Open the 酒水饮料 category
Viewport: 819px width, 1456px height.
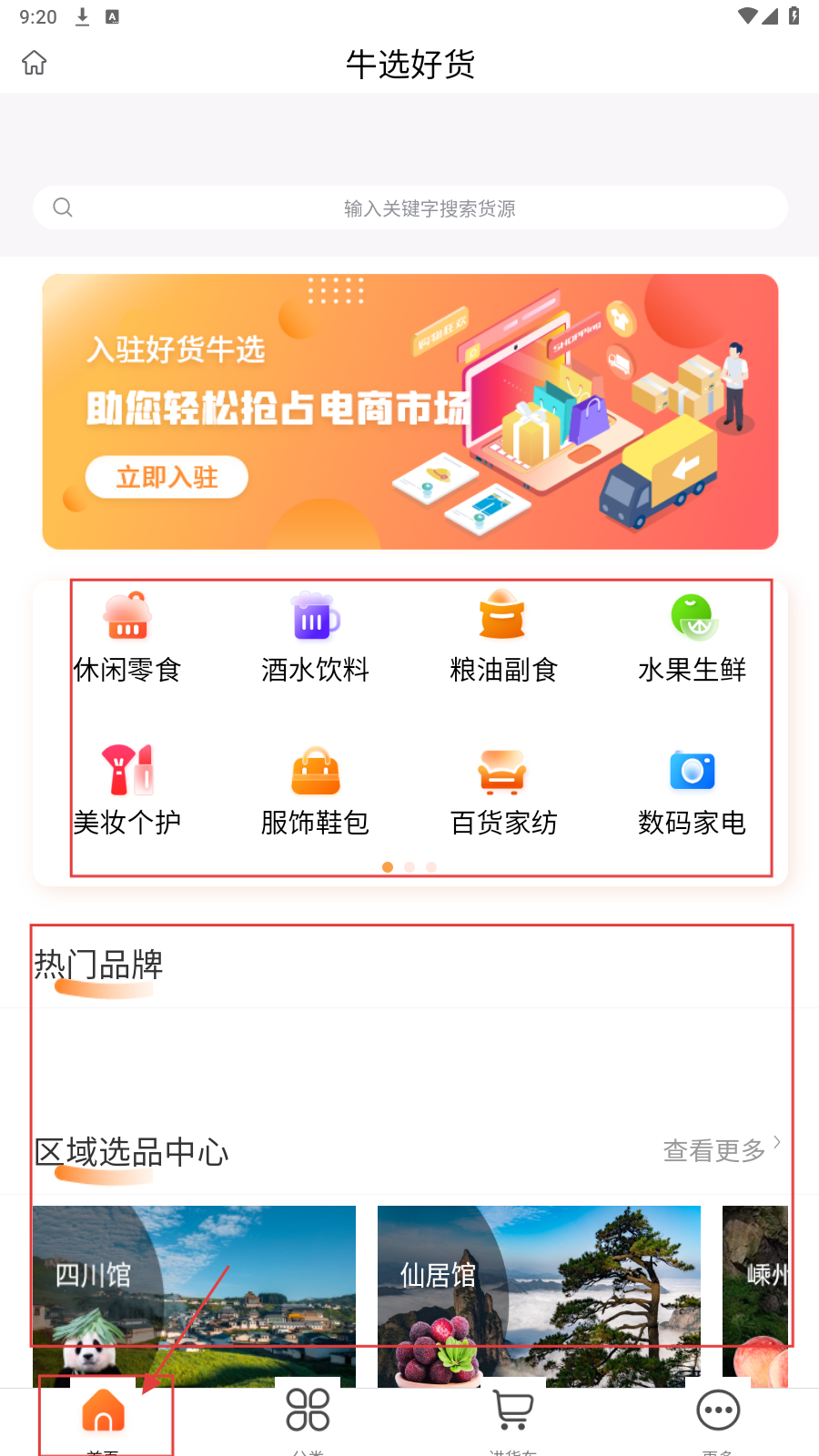(315, 637)
